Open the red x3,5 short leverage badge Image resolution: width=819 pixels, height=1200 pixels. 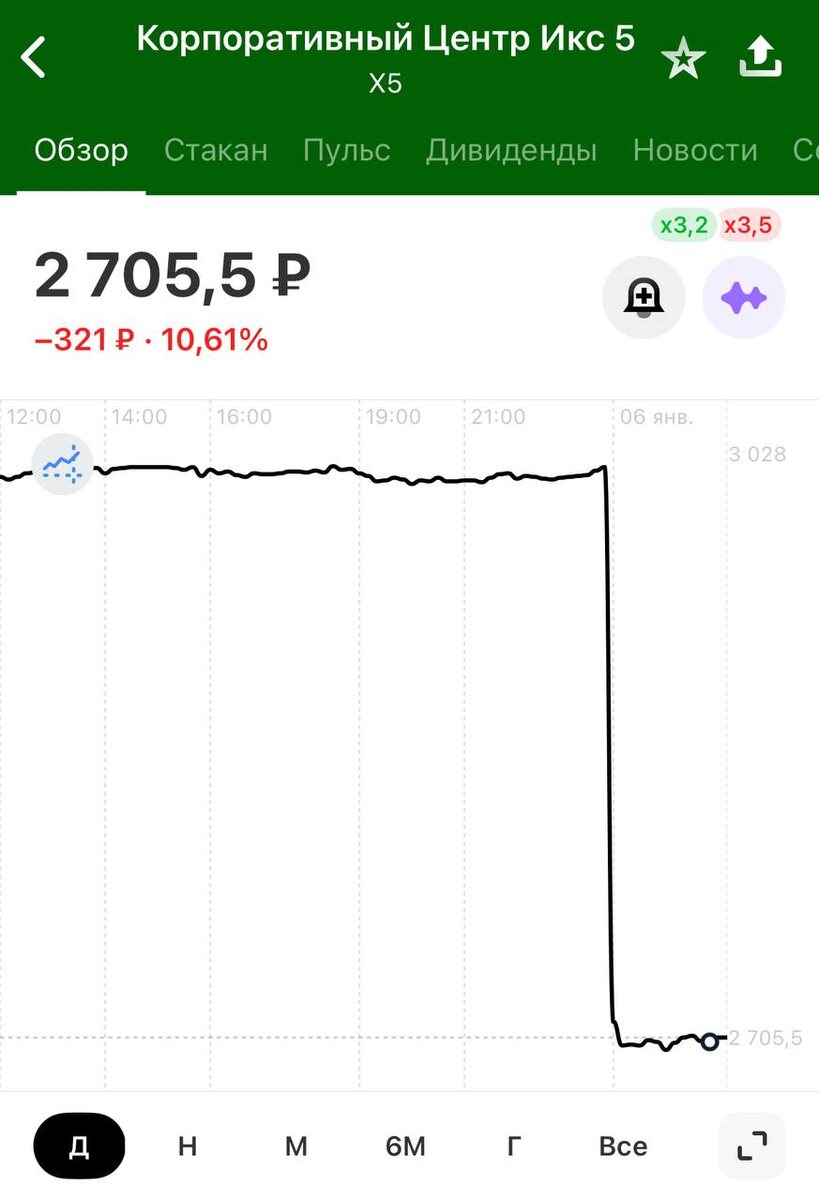pos(748,225)
